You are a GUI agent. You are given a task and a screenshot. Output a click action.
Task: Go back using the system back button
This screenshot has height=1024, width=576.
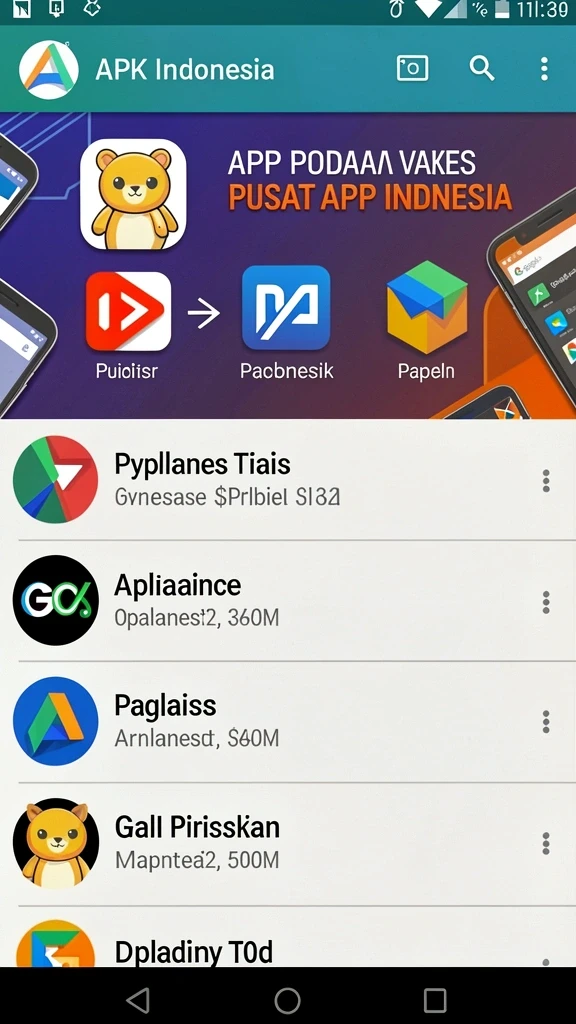(x=138, y=999)
